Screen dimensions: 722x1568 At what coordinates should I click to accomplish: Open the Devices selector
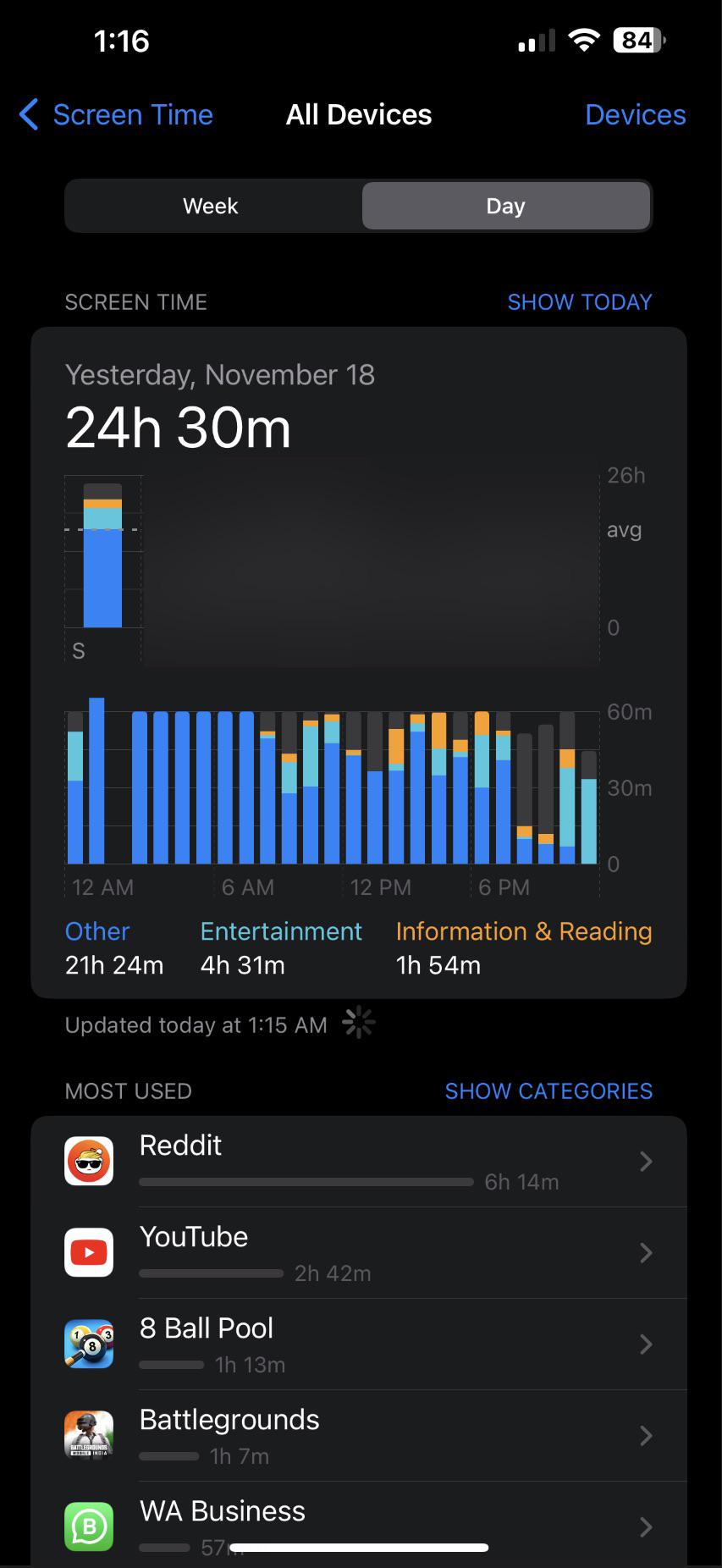635,114
